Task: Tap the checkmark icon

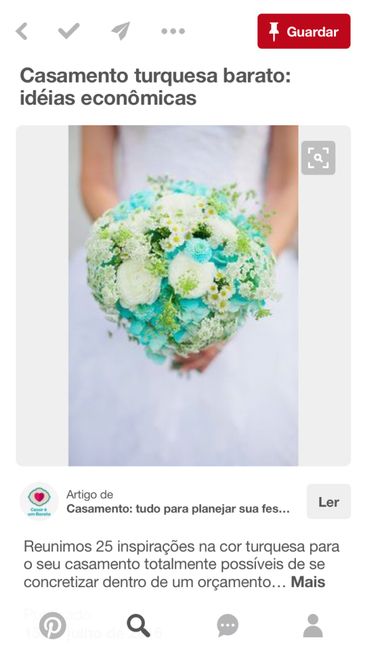Action: (x=68, y=31)
